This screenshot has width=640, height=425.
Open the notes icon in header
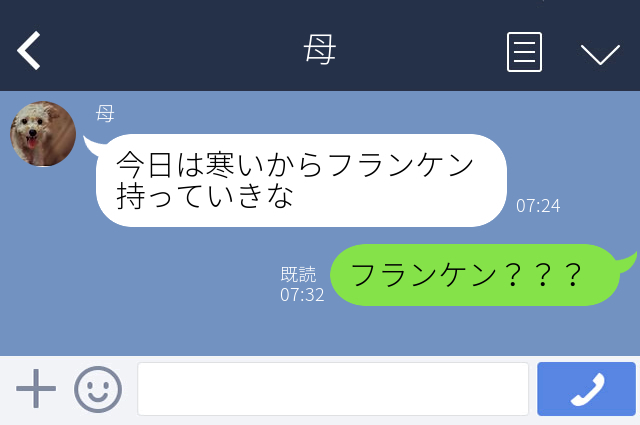[524, 51]
